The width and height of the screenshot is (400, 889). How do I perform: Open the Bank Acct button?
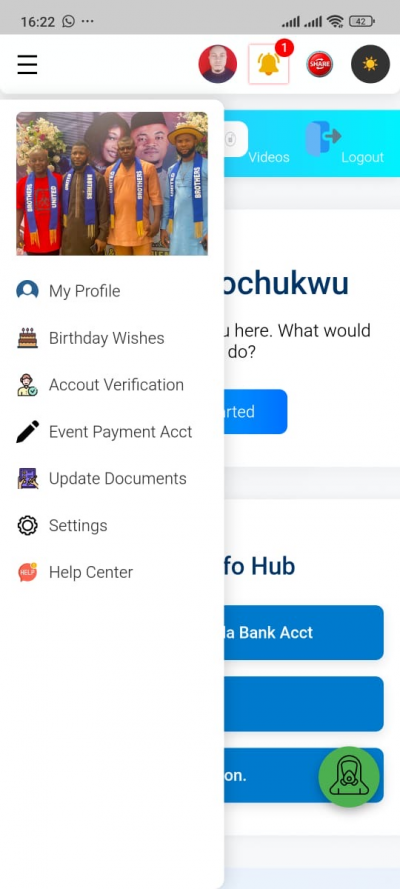pyautogui.click(x=304, y=633)
